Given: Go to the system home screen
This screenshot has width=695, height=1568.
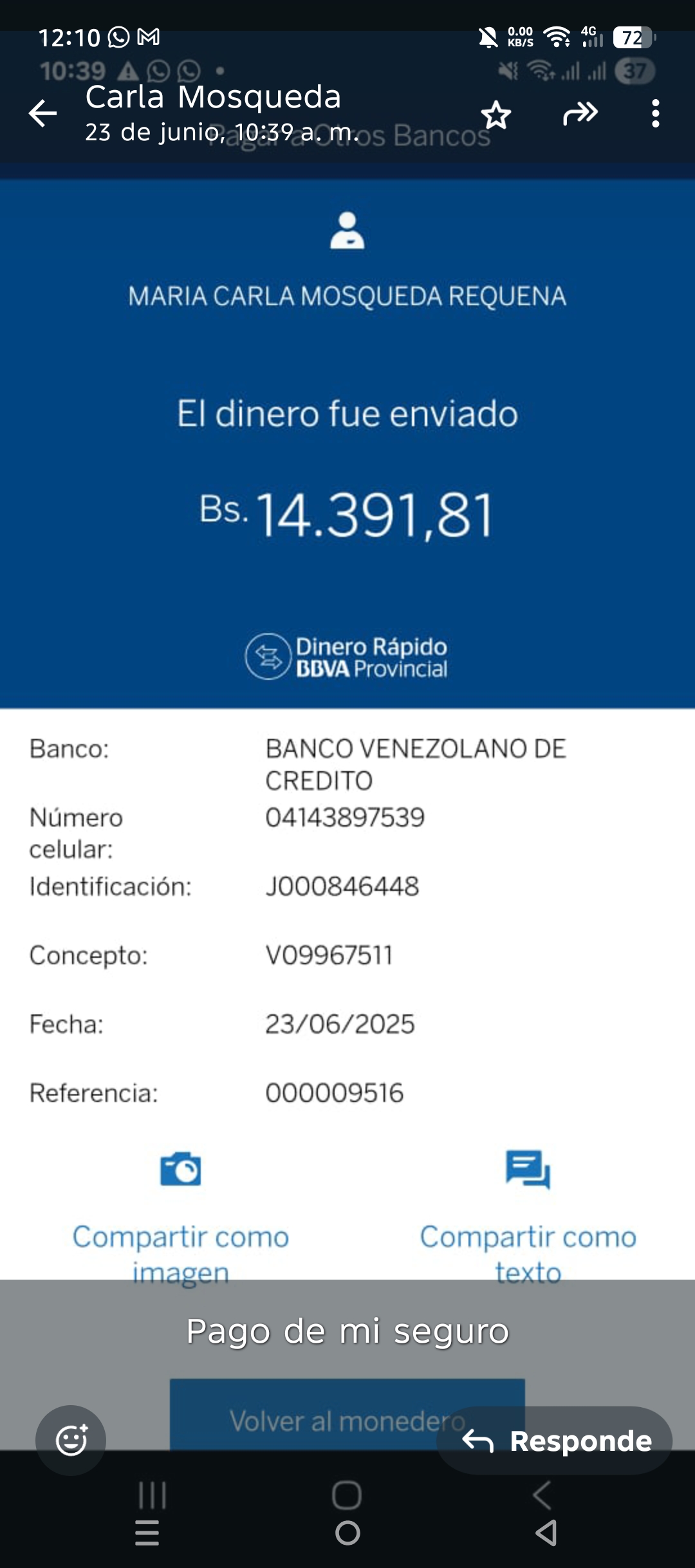Looking at the screenshot, I should (x=347, y=1533).
